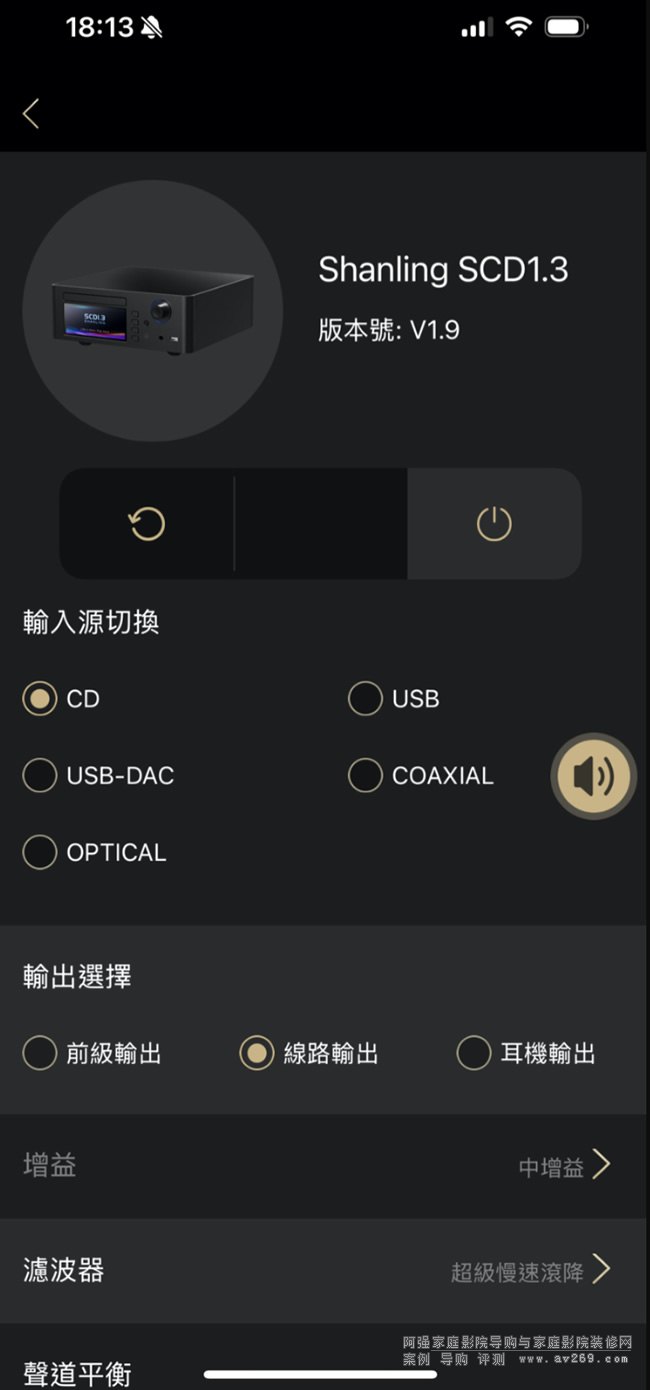Tap the circular reset arrow button
The image size is (650, 1390).
147,524
